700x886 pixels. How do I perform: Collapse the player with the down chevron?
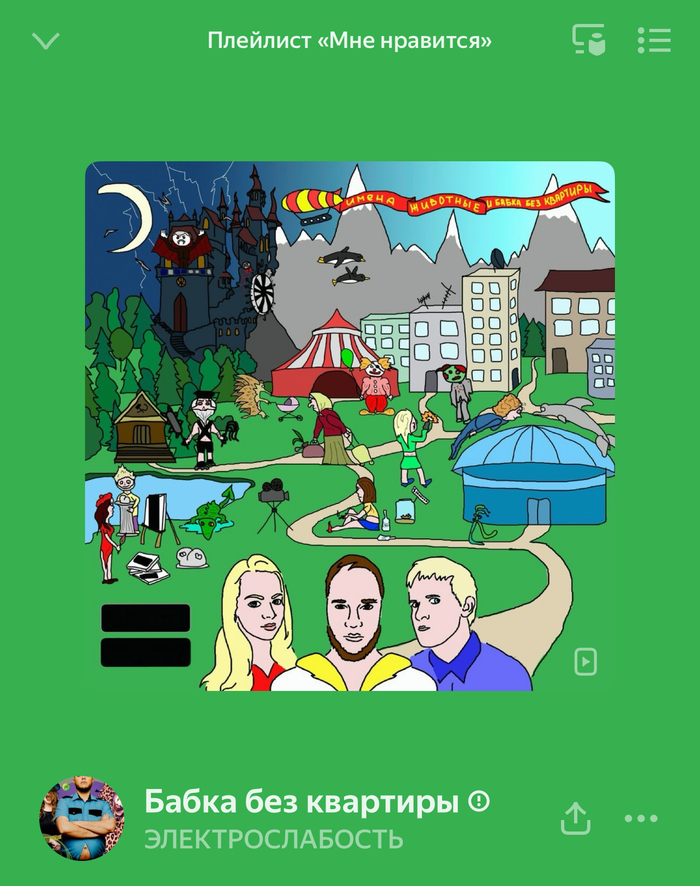[x=46, y=41]
